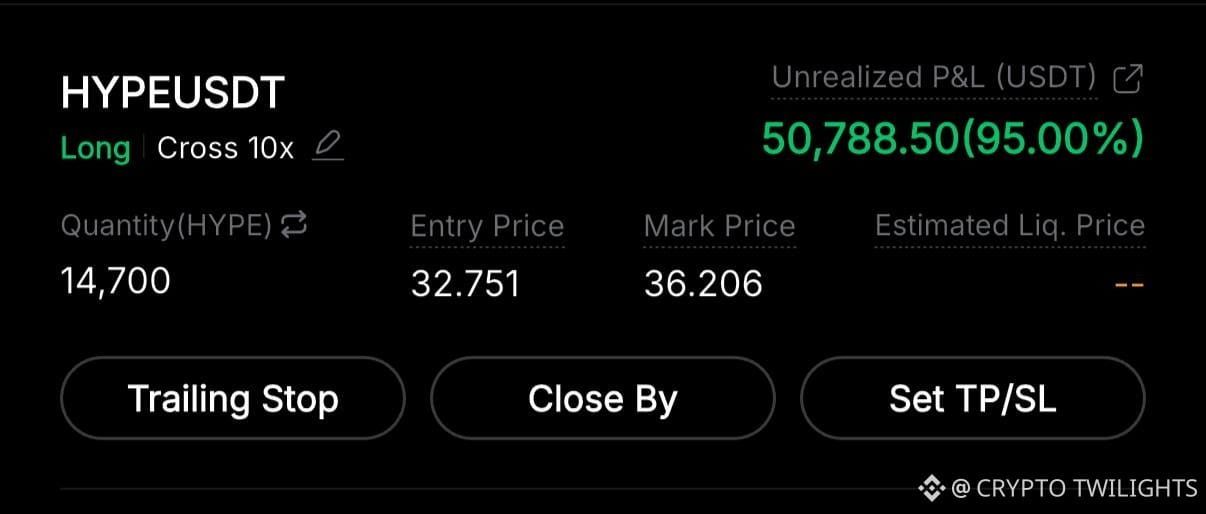Switch the quantity unit from HYPE
Image resolution: width=1206 pixels, height=514 pixels.
coord(293,226)
